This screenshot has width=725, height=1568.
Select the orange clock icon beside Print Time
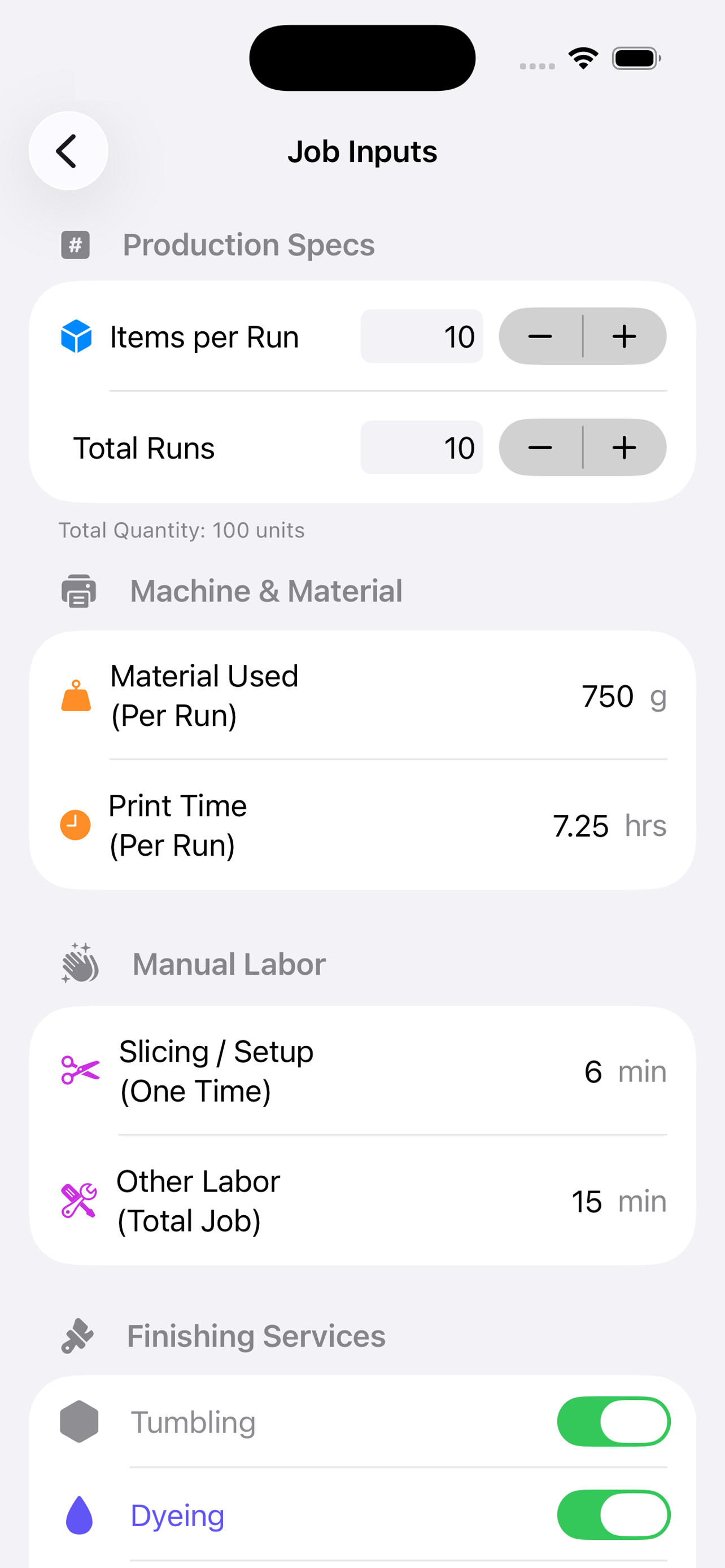tap(76, 825)
